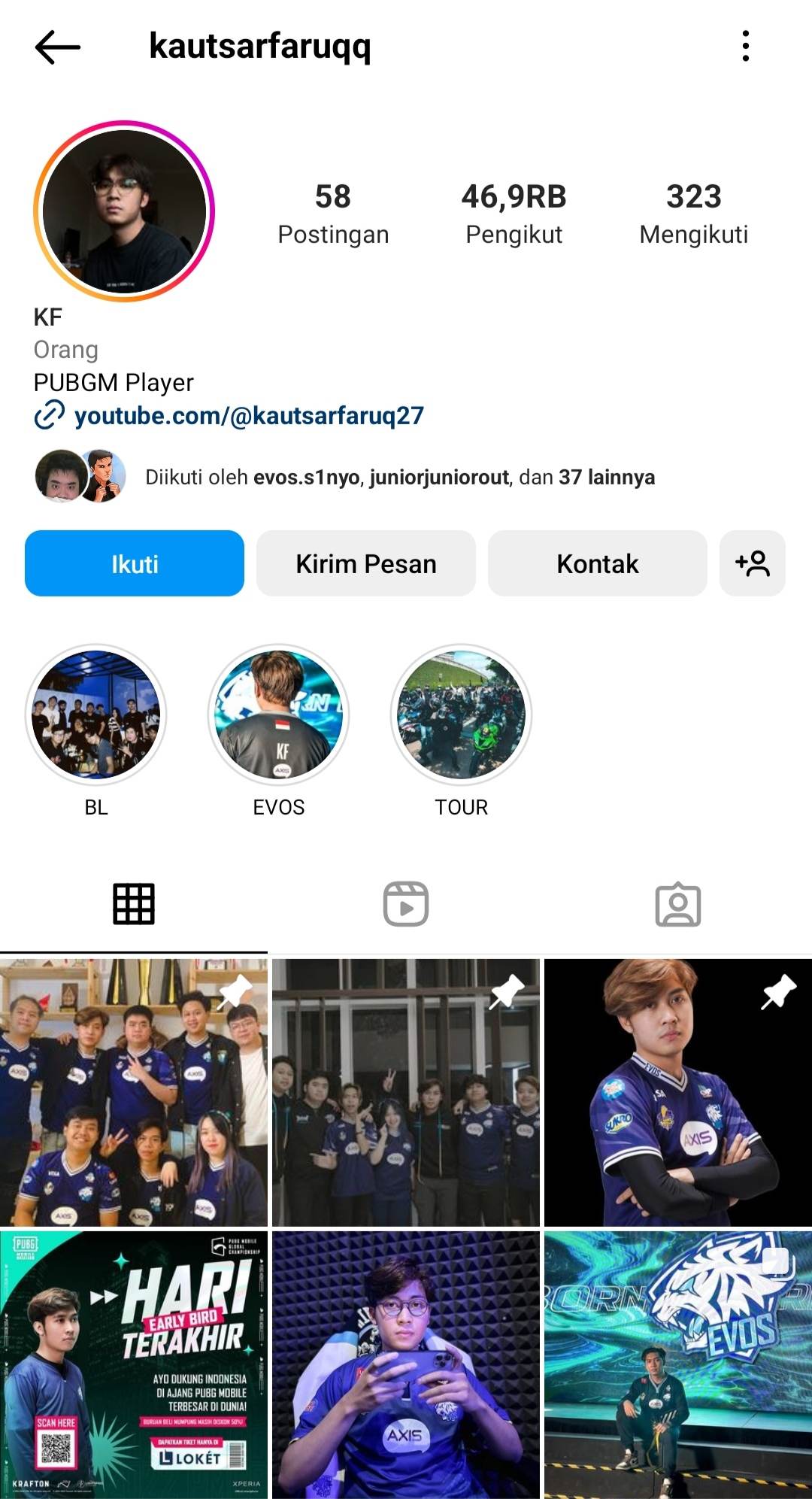Open the three-dot overflow menu
The height and width of the screenshot is (1499, 812).
[745, 47]
